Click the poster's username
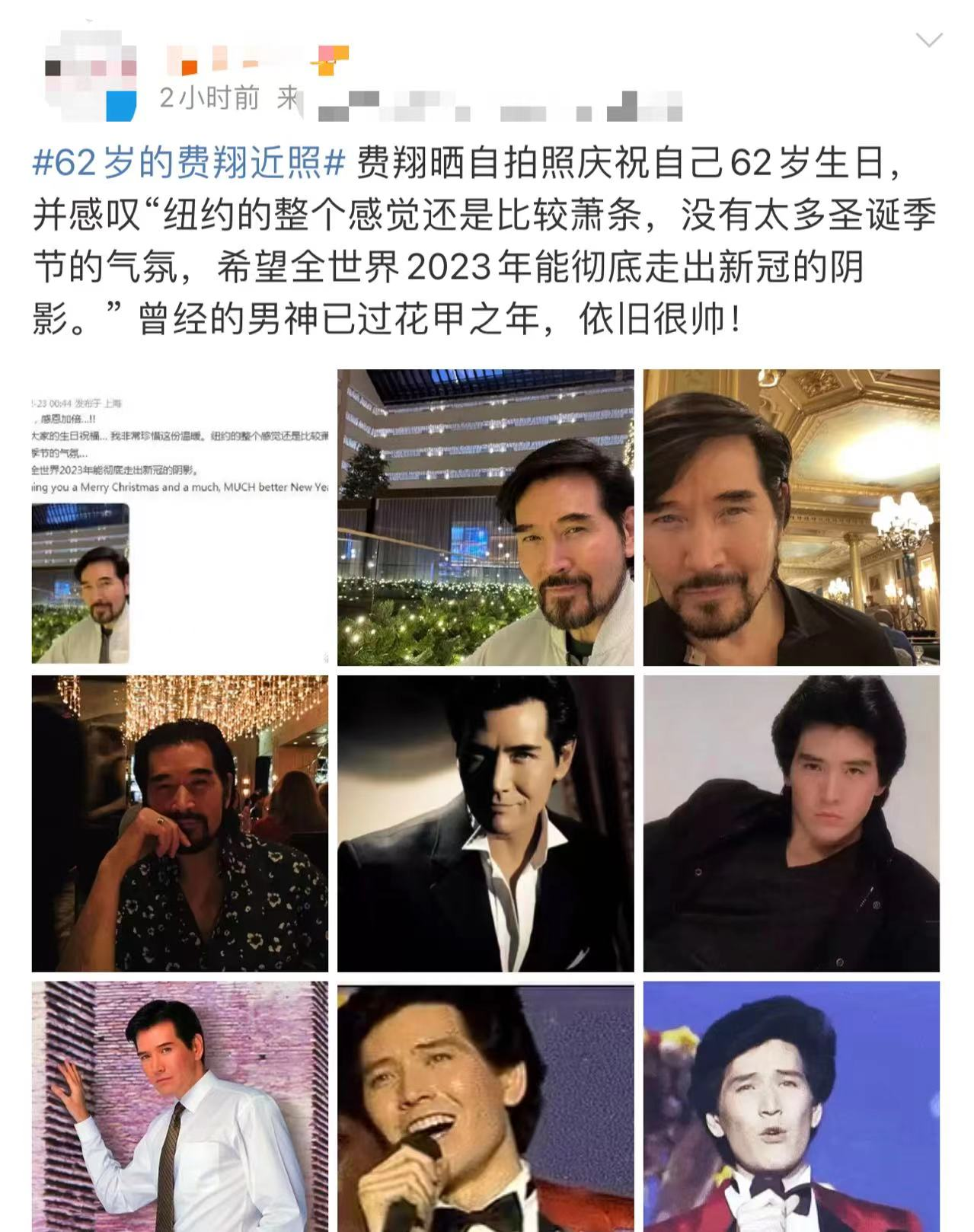This screenshot has width=974, height=1232. (213, 59)
